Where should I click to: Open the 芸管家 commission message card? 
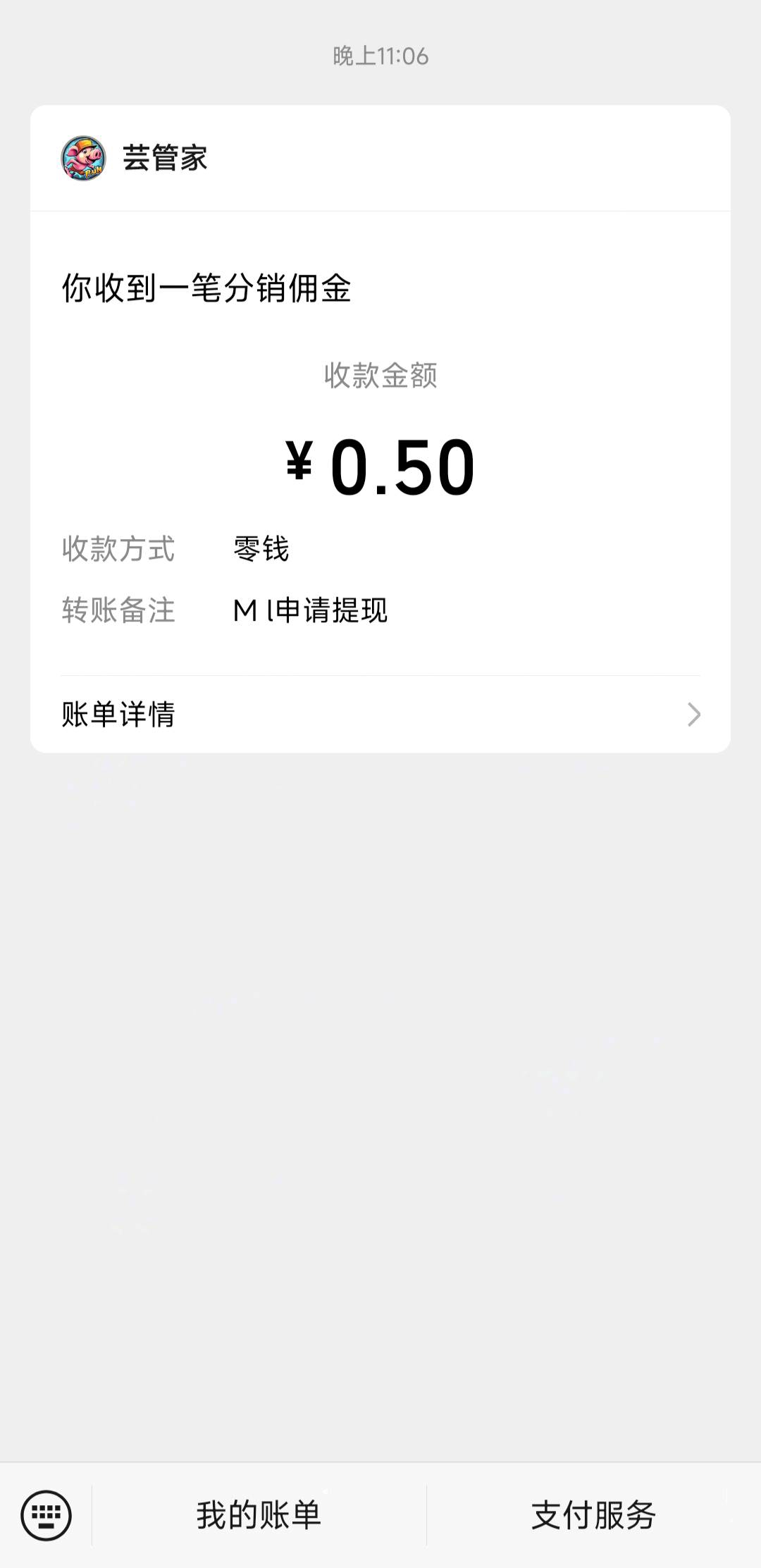pyautogui.click(x=380, y=428)
